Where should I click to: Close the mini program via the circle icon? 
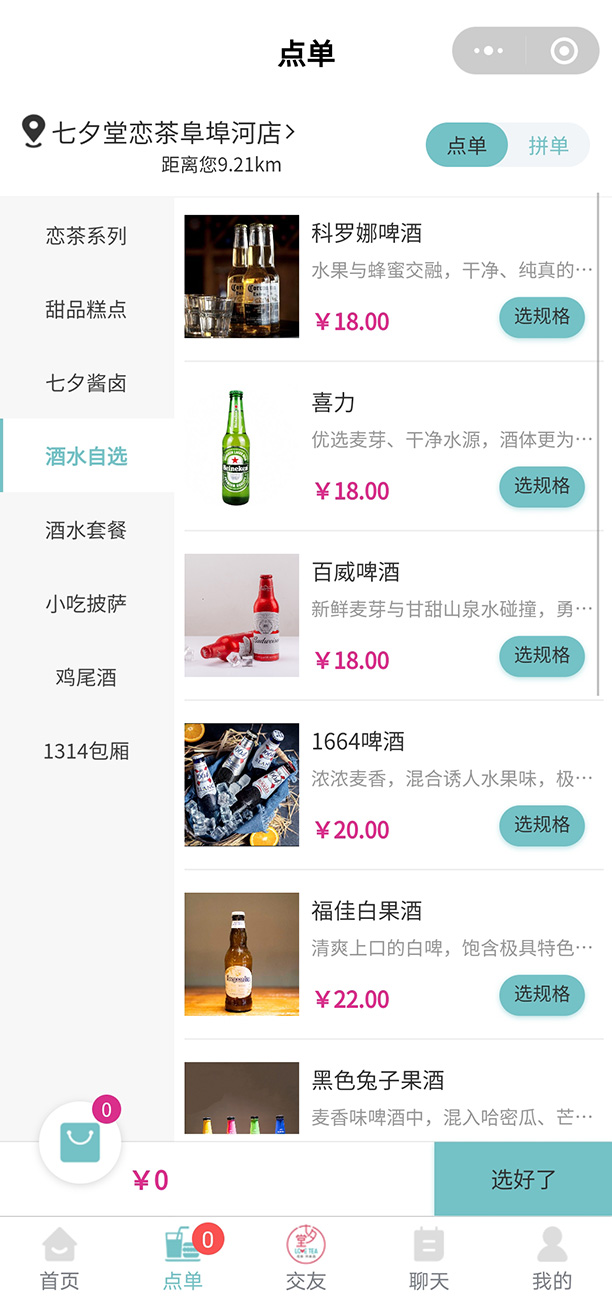564,51
